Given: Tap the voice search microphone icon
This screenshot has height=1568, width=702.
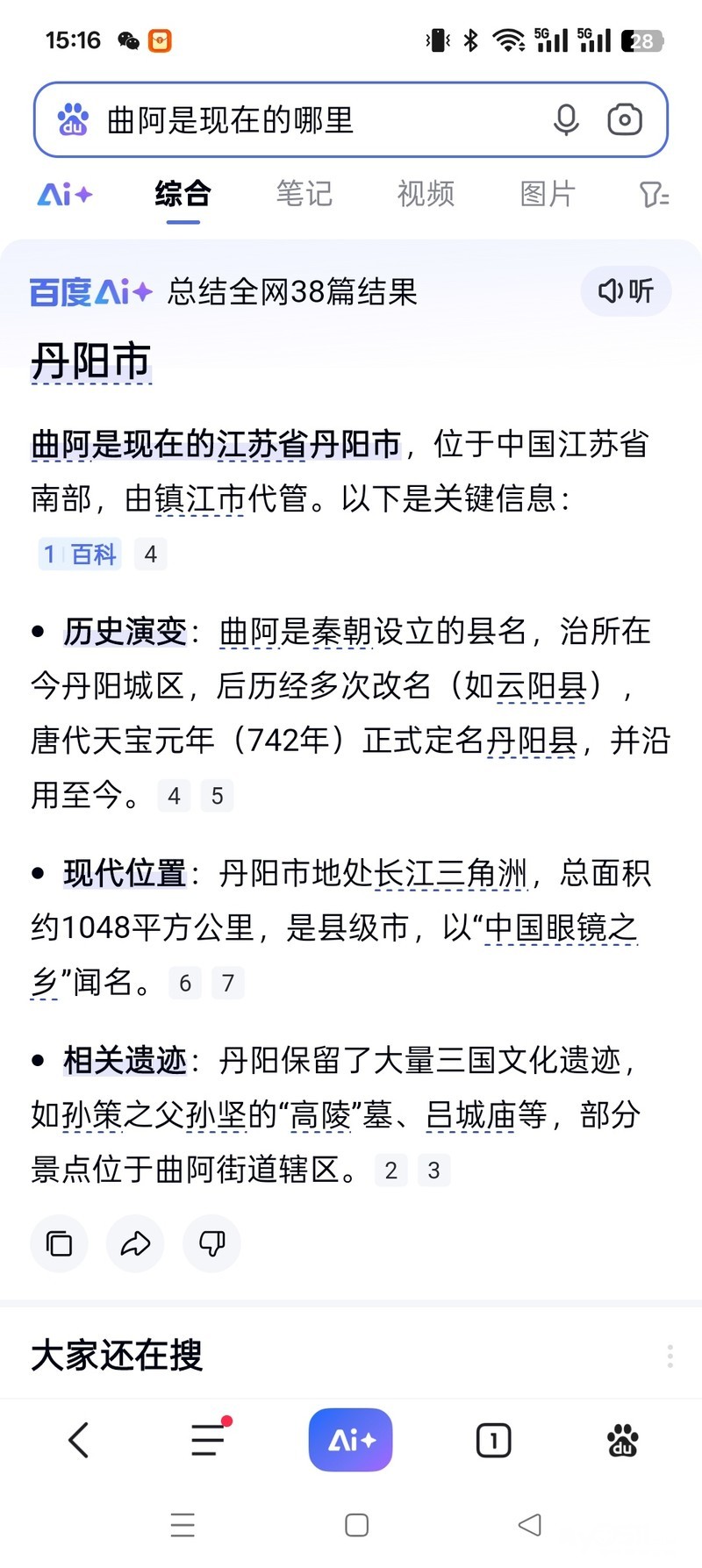Looking at the screenshot, I should coord(566,120).
